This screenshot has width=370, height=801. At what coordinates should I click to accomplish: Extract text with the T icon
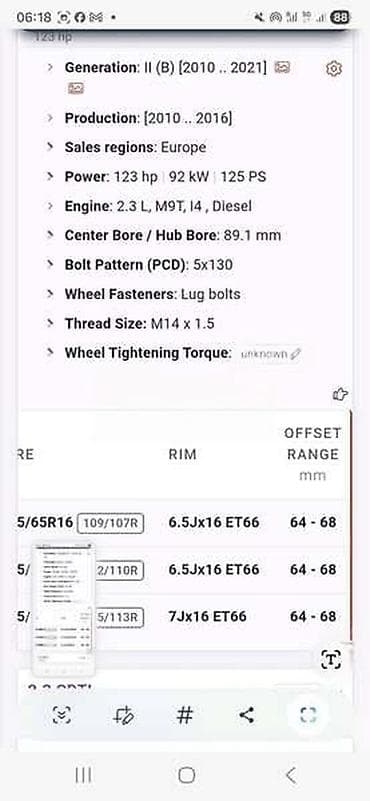tap(331, 659)
